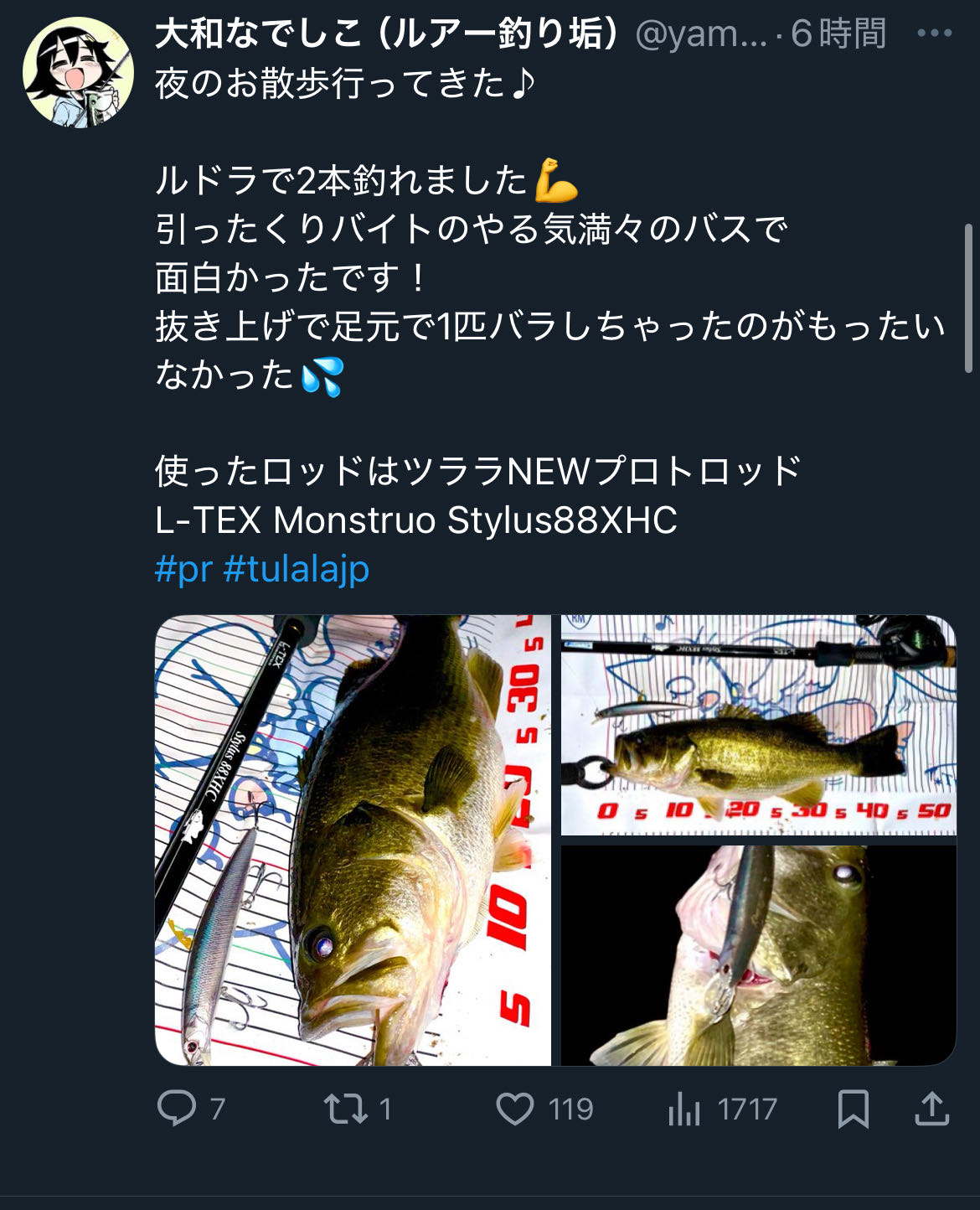Reply to this post
The image size is (980, 1210).
pos(177,1108)
